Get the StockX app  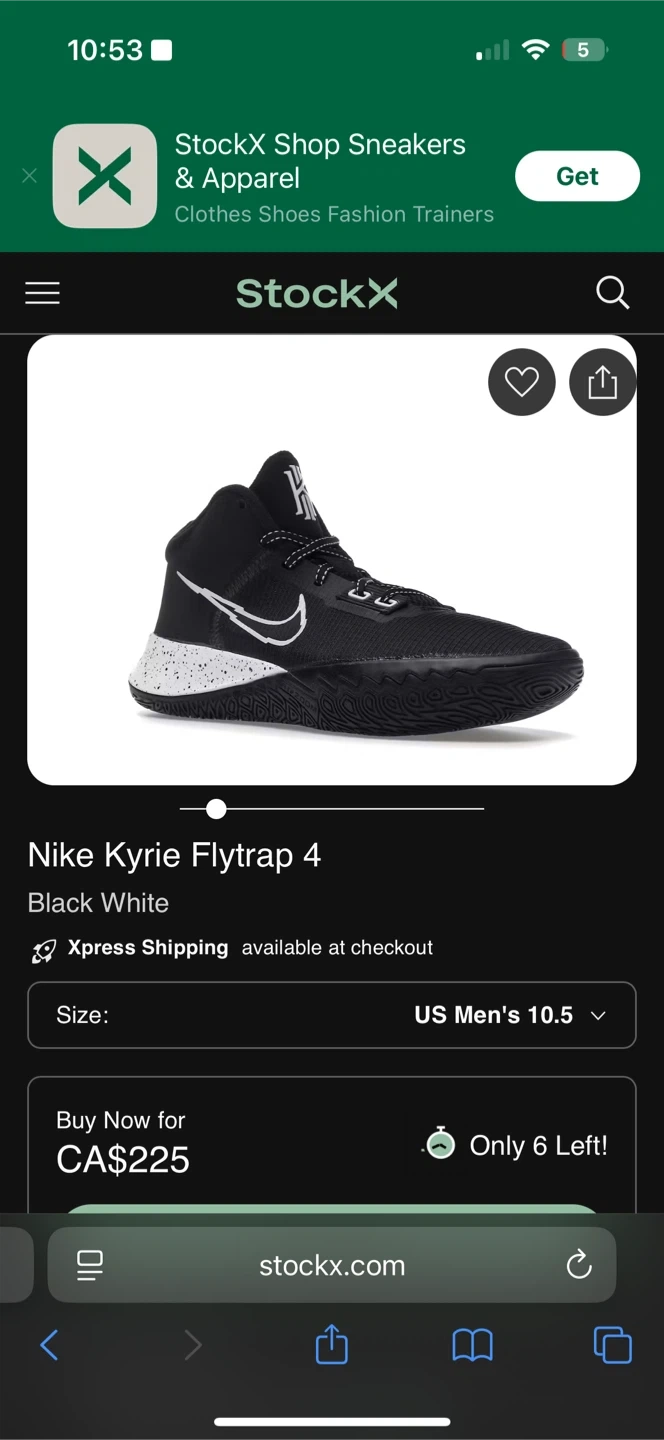coord(577,176)
